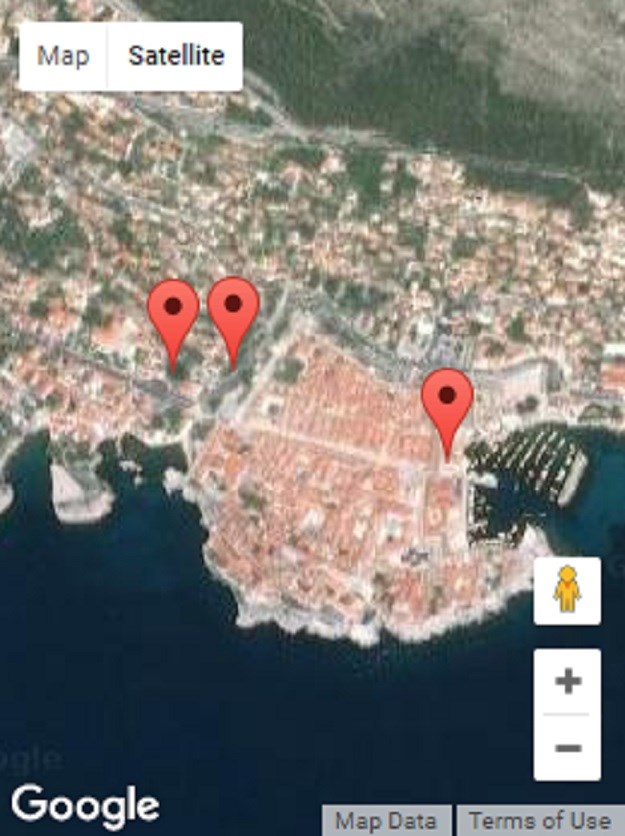Switch to the Map view
The image size is (625, 836).
click(x=62, y=56)
